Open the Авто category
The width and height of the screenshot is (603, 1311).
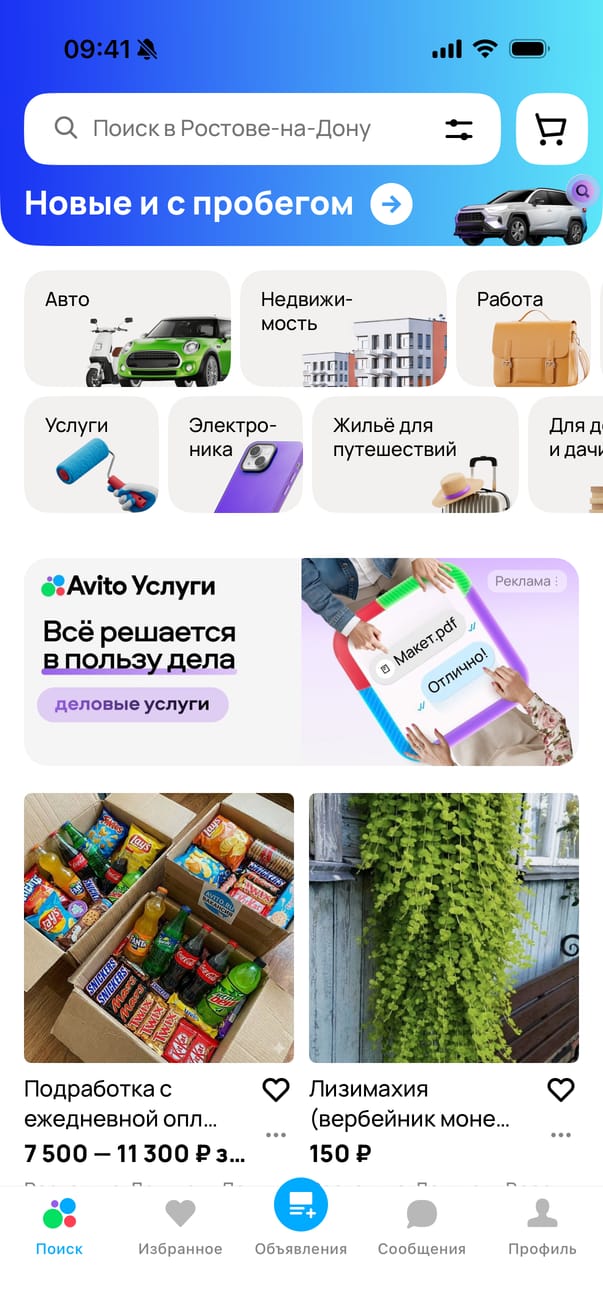tap(127, 328)
